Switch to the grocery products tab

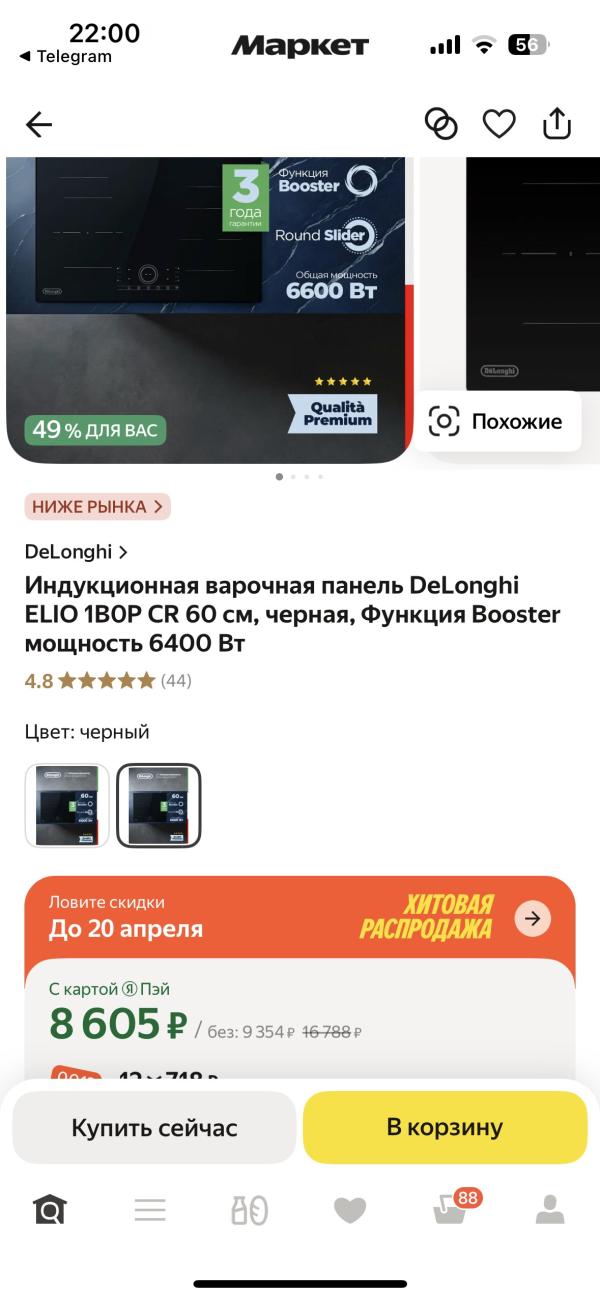(250, 1210)
